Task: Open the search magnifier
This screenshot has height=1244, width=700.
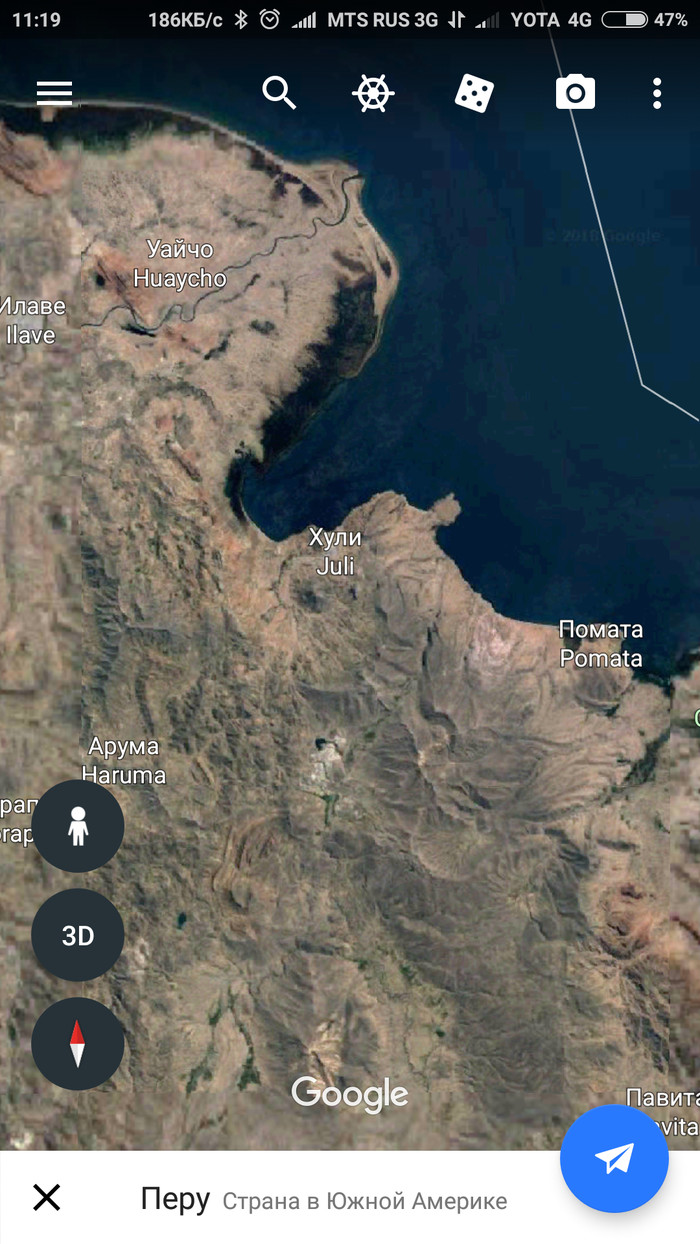Action: pyautogui.click(x=279, y=93)
